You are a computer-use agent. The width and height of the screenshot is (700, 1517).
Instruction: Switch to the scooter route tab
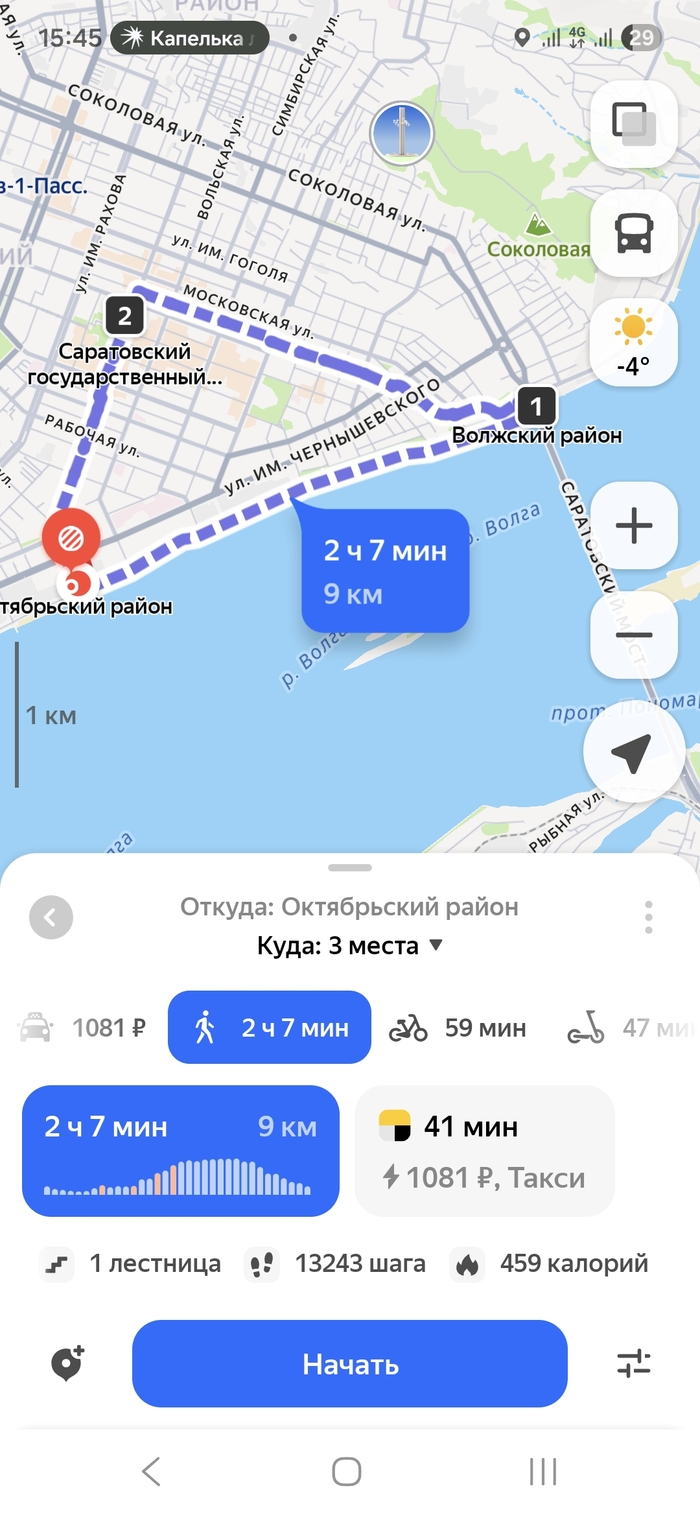tap(630, 1027)
